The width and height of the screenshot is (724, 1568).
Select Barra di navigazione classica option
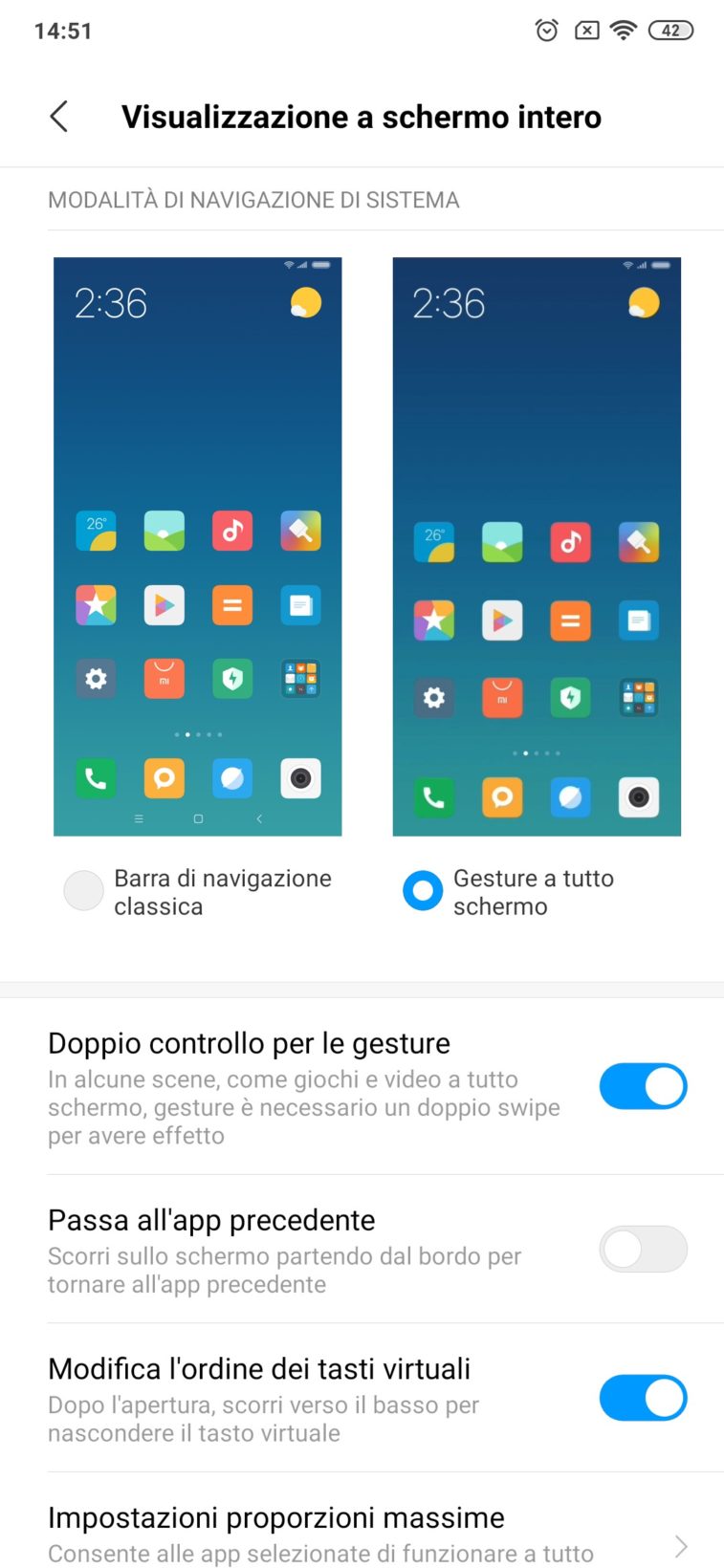tap(83, 891)
